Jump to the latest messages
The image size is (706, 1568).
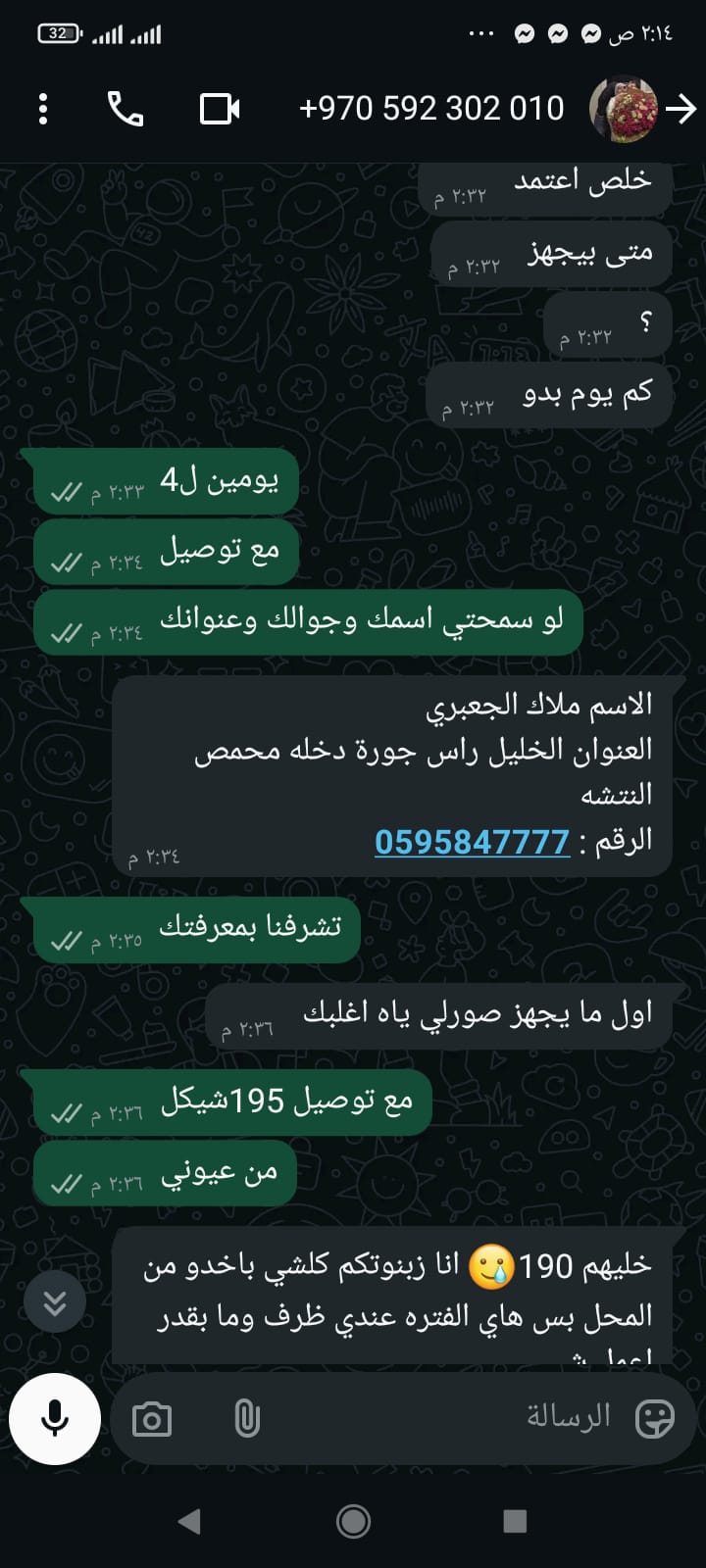(55, 1302)
